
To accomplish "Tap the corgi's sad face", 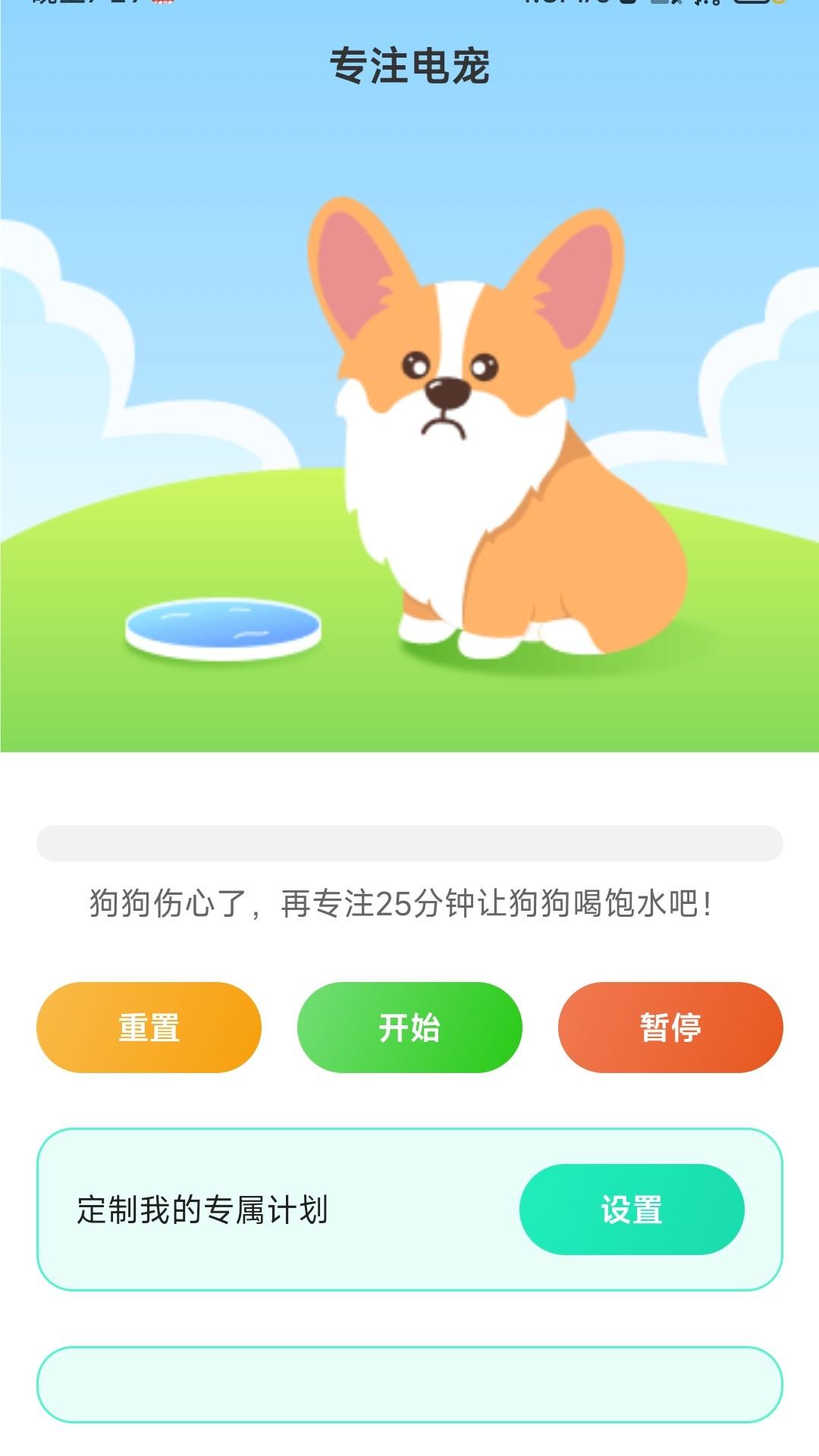I will point(447,394).
